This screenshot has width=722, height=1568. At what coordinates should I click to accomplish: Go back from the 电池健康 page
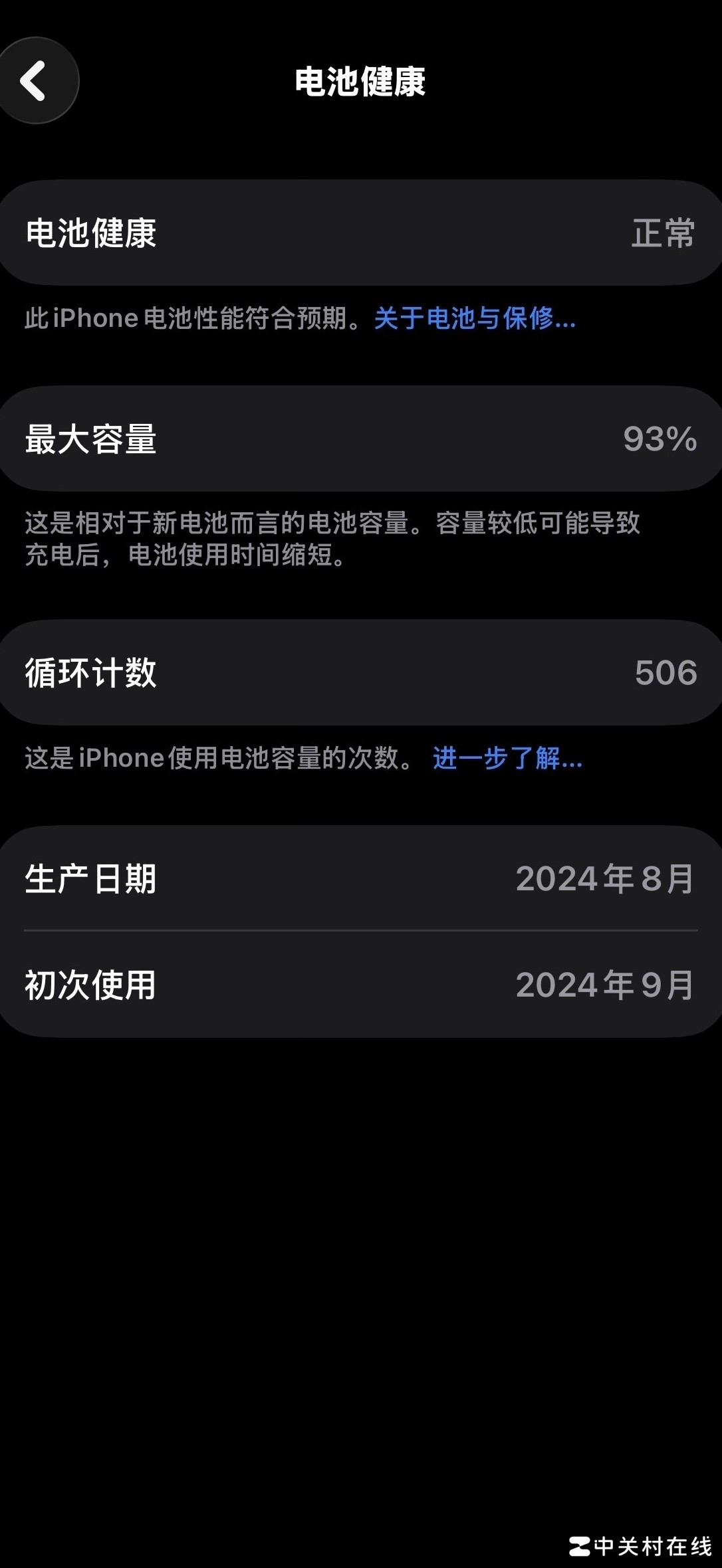point(35,81)
